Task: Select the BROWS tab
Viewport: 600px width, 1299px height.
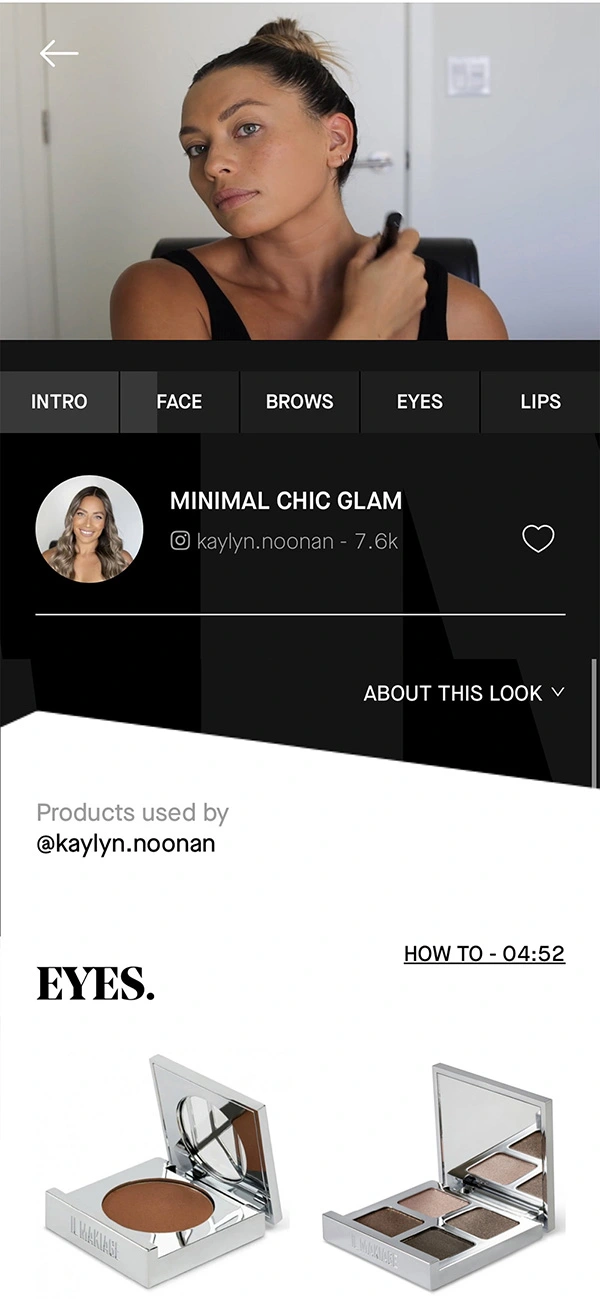Action: [x=299, y=402]
